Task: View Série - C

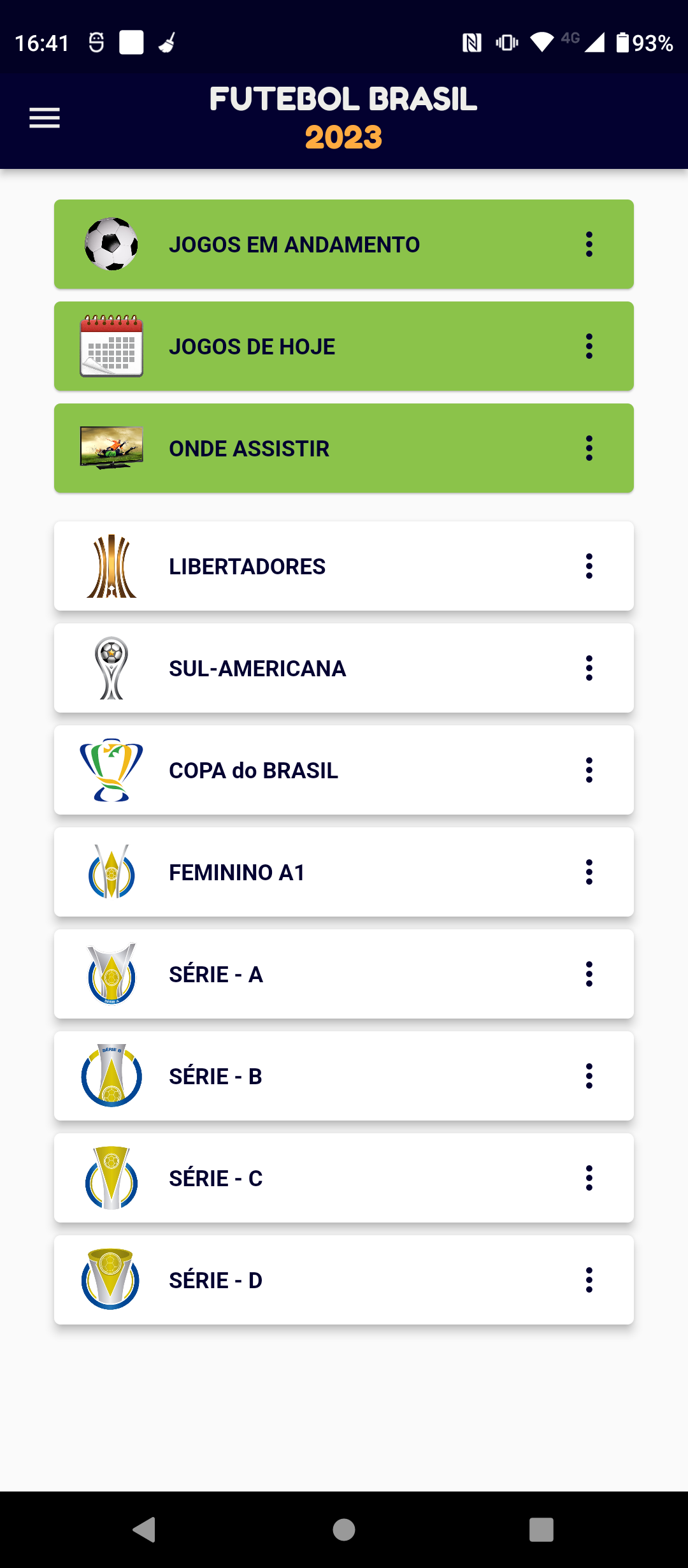Action: point(344,1178)
